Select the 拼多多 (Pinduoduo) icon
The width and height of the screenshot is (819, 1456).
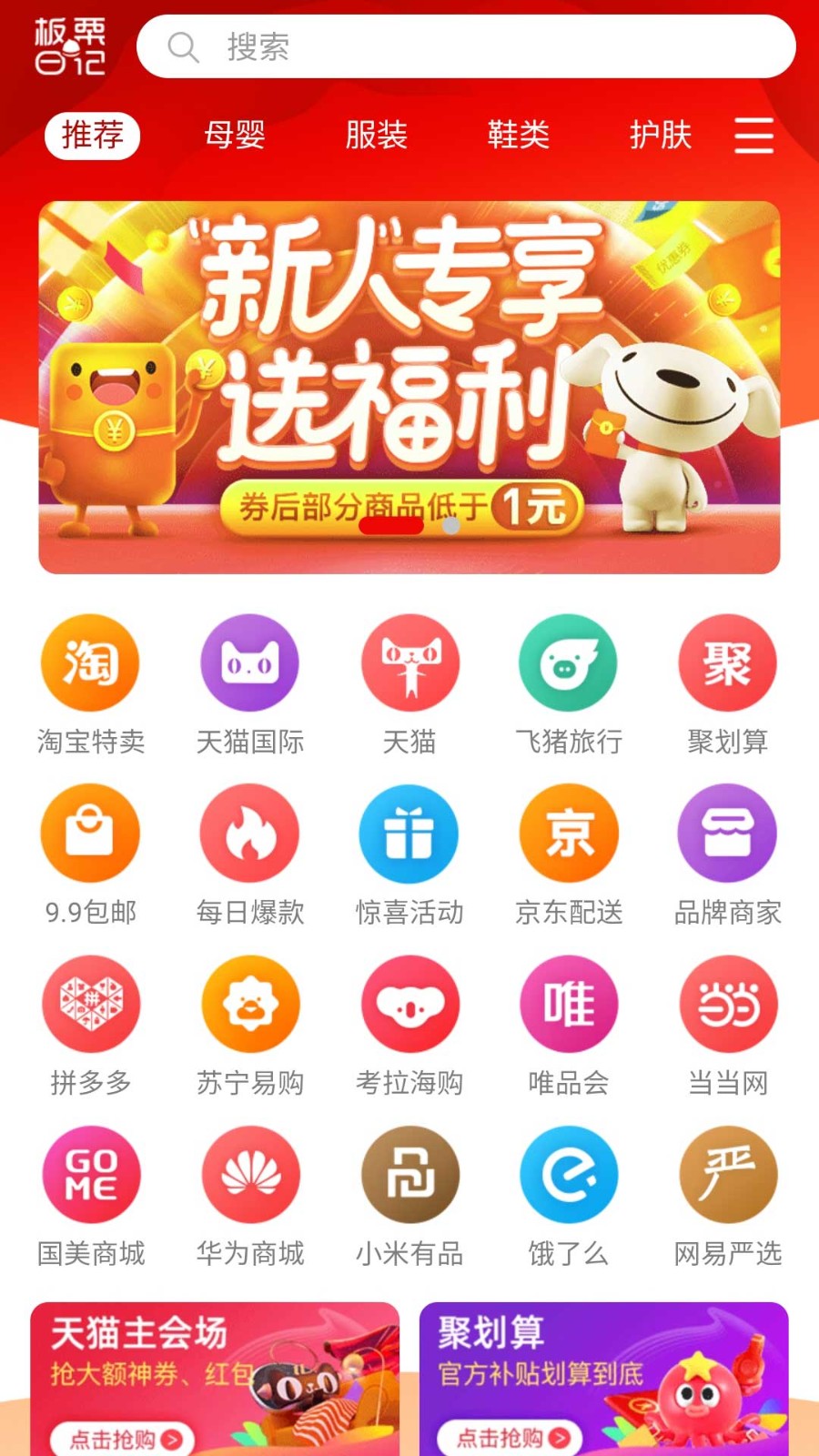[90, 1004]
